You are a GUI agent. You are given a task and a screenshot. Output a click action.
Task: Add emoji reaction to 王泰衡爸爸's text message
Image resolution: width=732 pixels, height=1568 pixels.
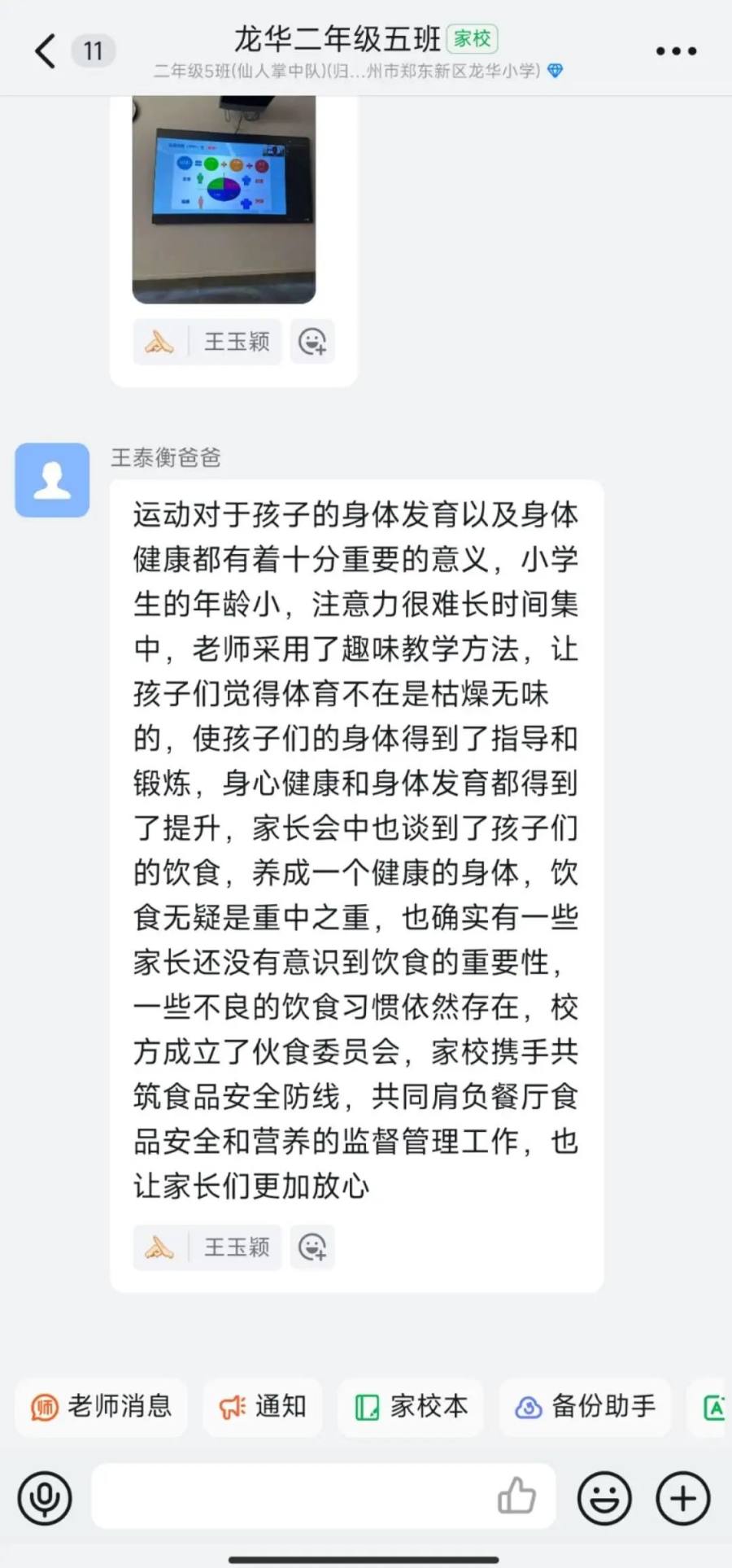click(312, 1247)
